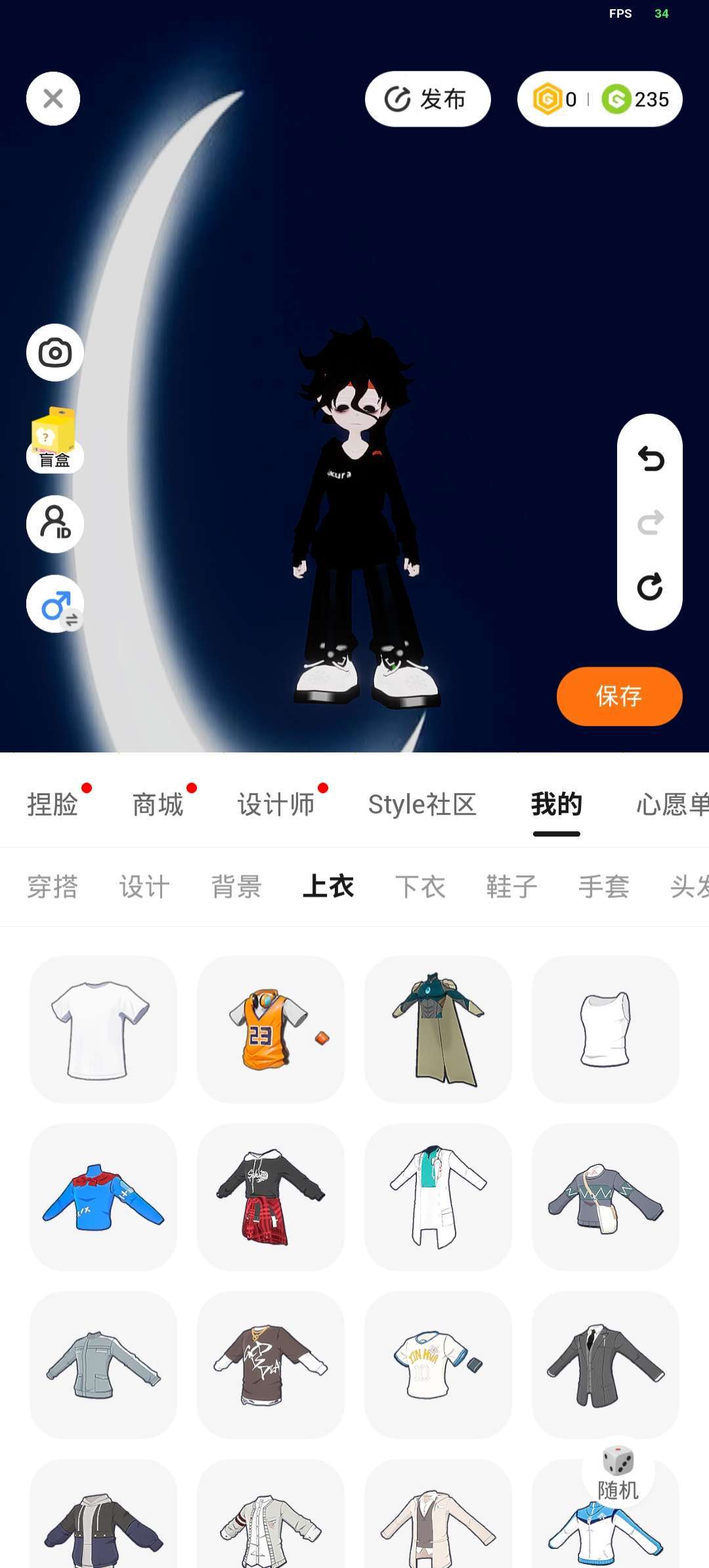
Task: Undo the last change
Action: pos(650,459)
